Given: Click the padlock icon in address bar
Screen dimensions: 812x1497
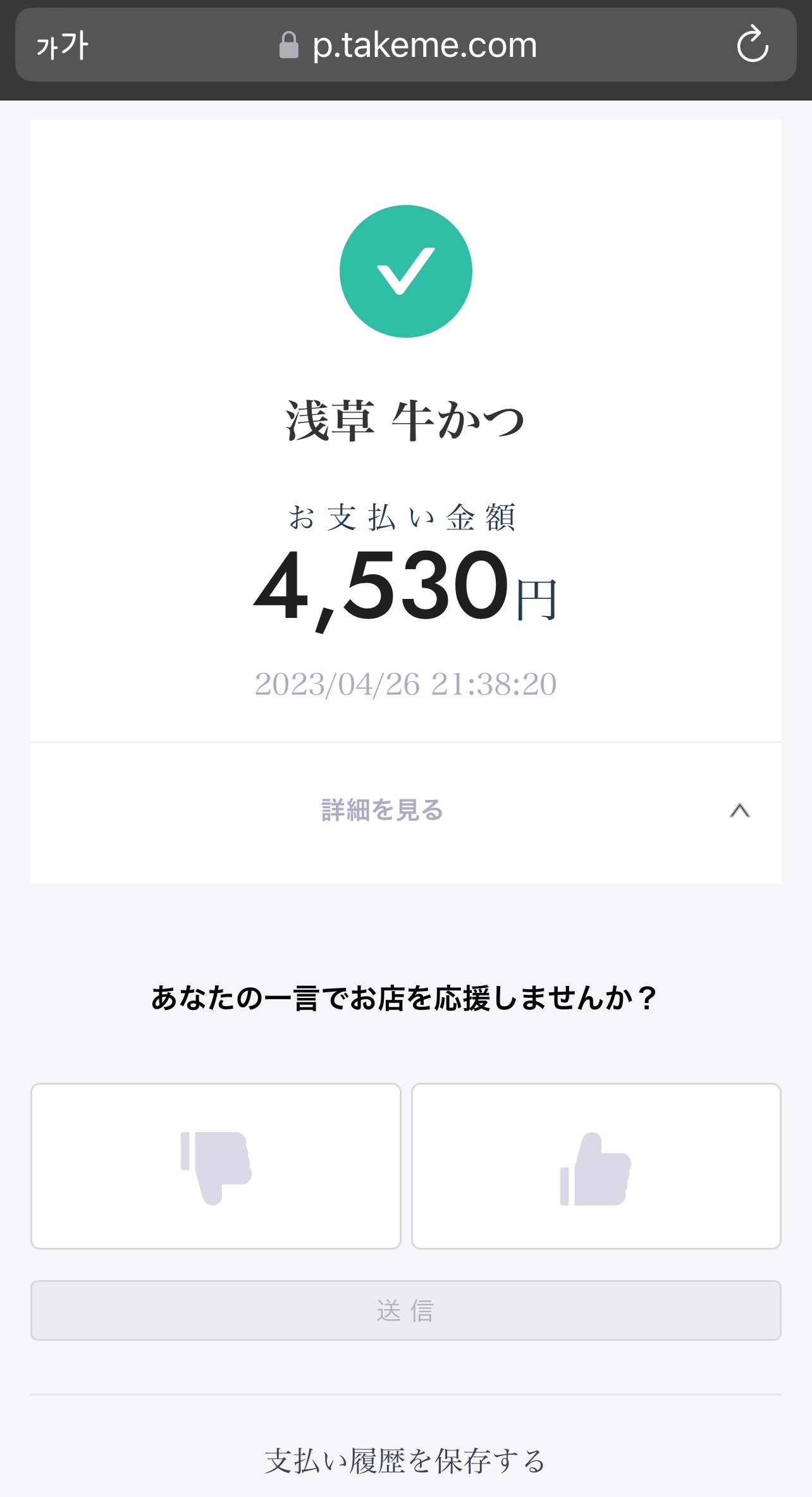Looking at the screenshot, I should click(288, 44).
